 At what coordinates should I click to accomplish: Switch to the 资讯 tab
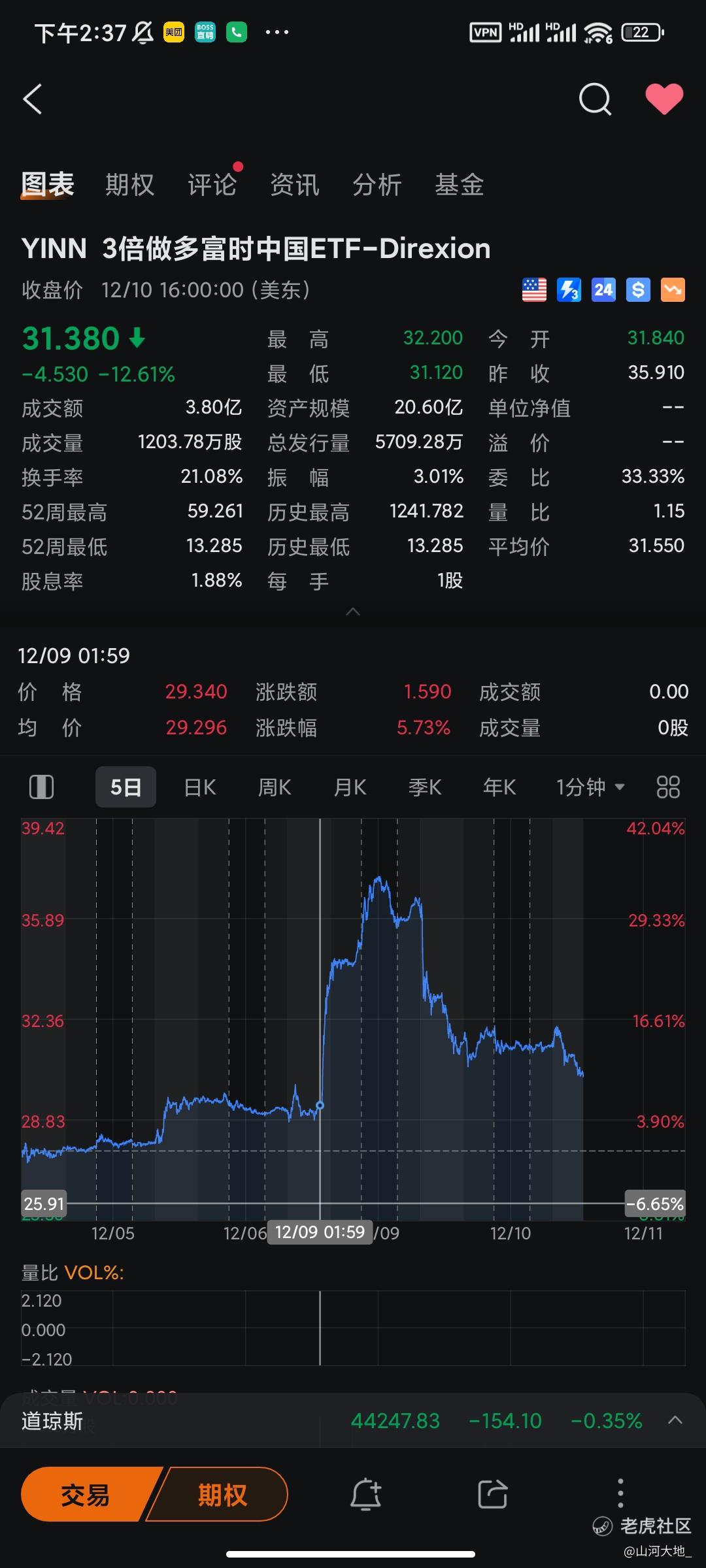coord(295,185)
